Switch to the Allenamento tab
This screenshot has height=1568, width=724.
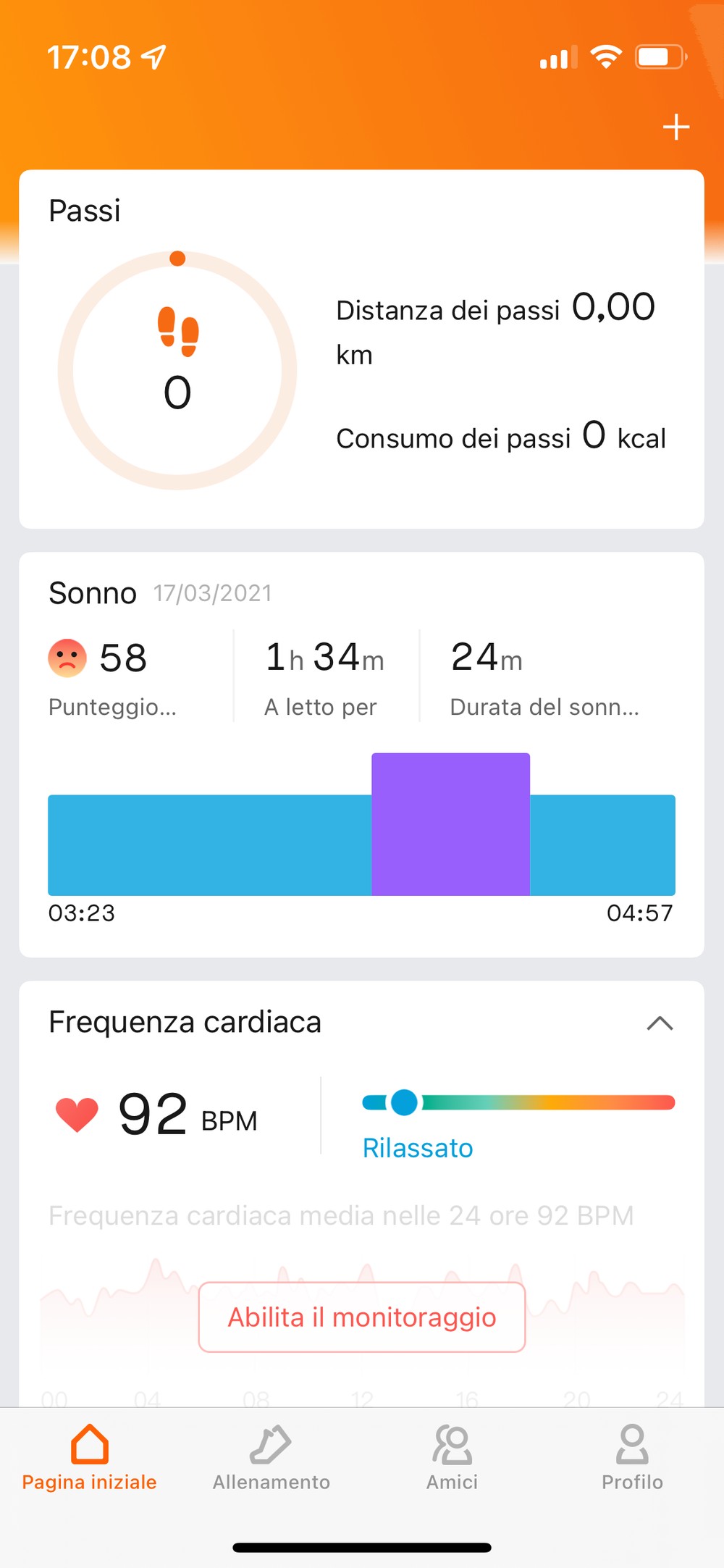coord(271,1457)
